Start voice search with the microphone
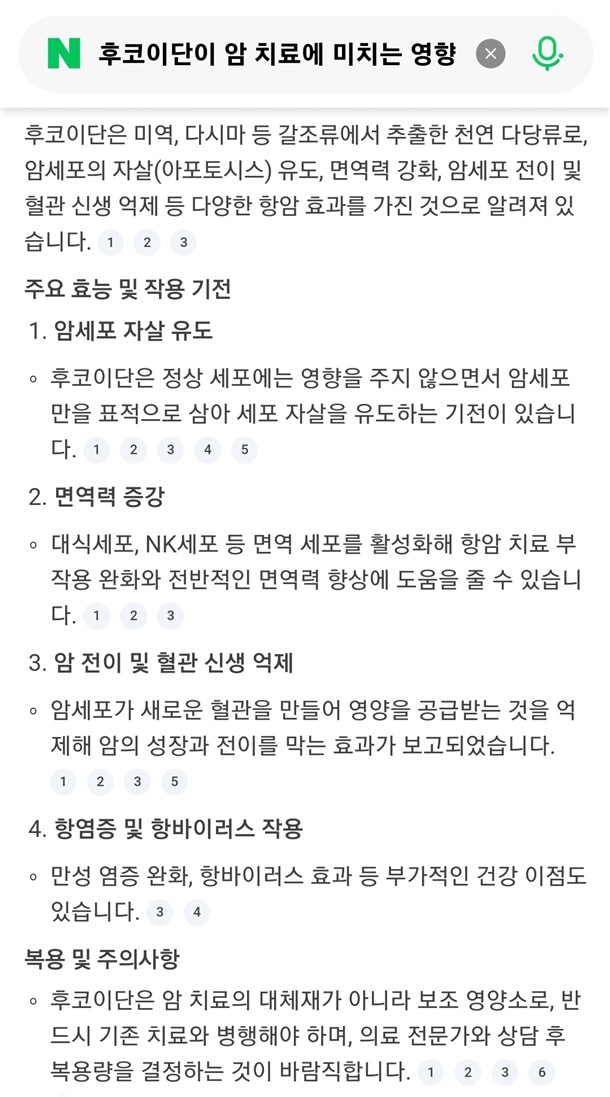The height and width of the screenshot is (1097, 610). (x=547, y=54)
